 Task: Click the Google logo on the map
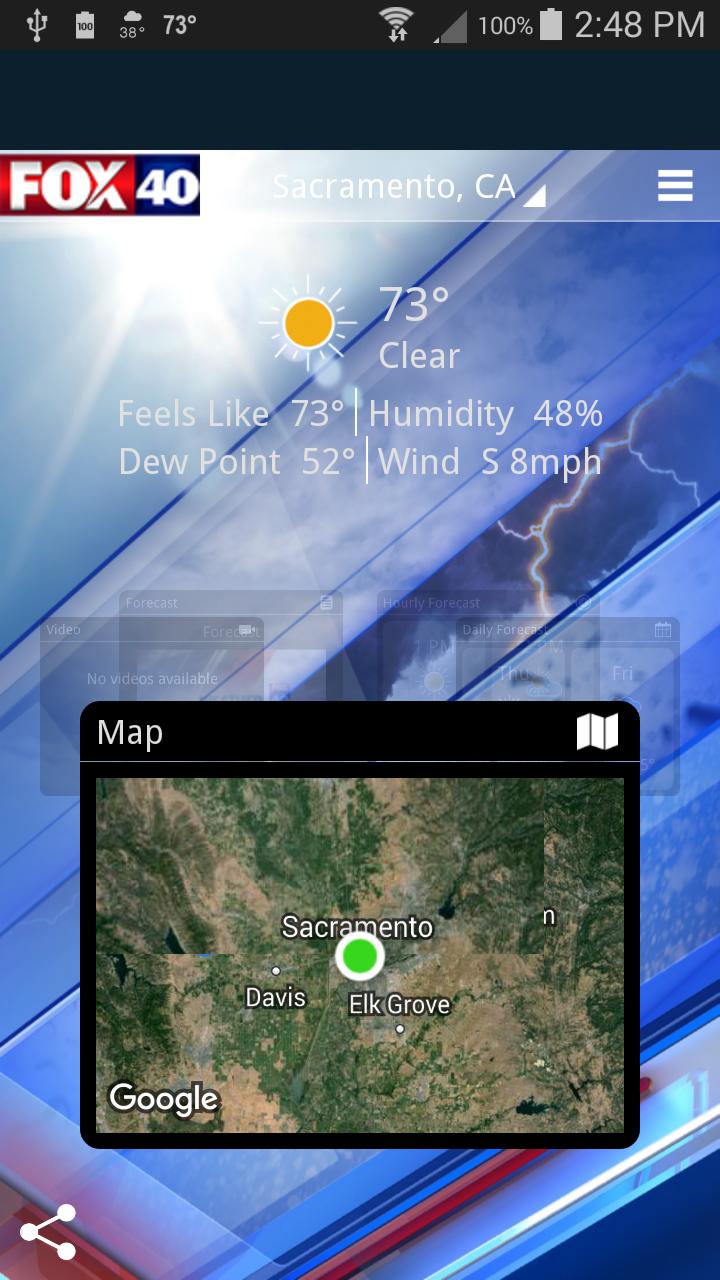click(162, 1099)
